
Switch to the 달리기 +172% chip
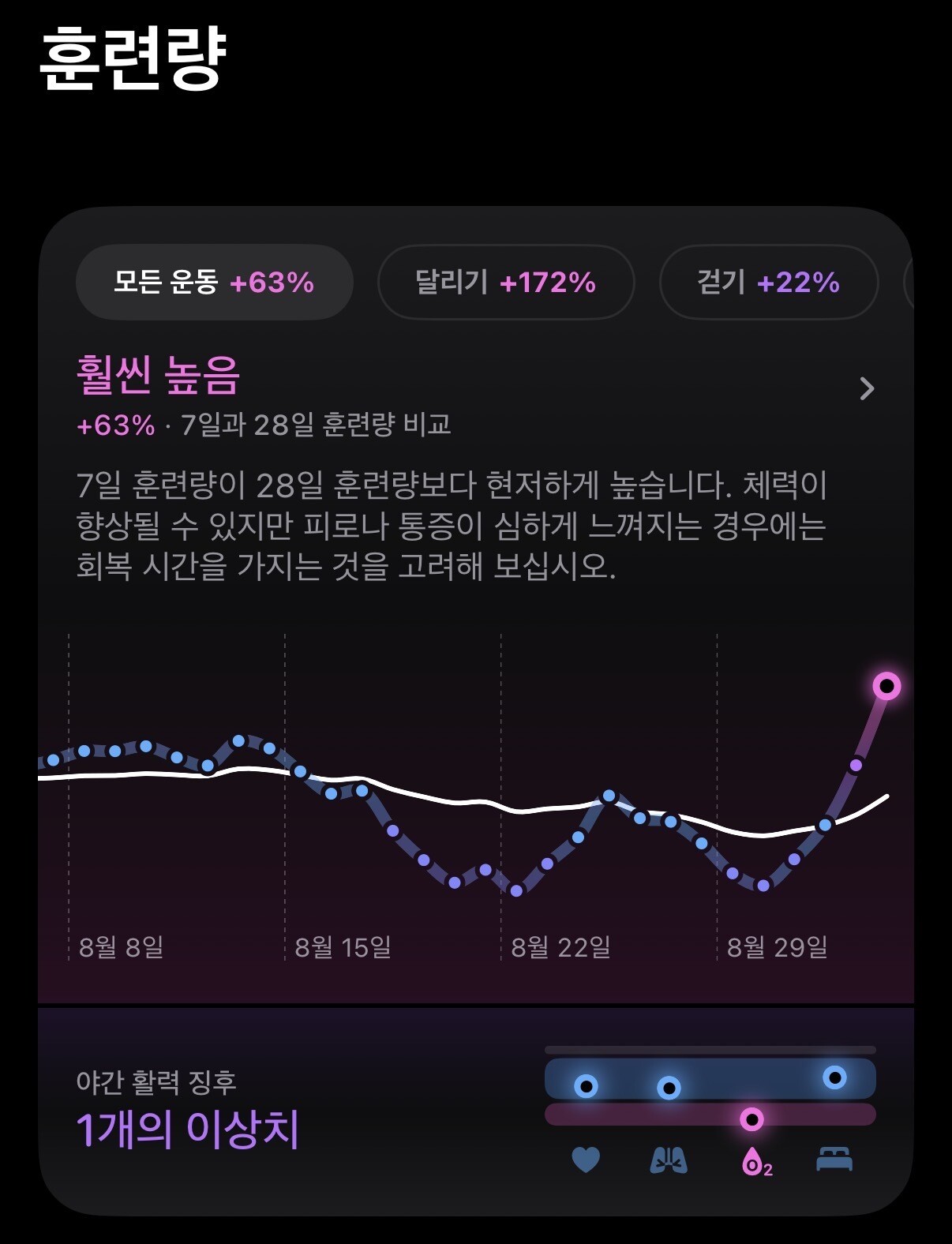(506, 282)
